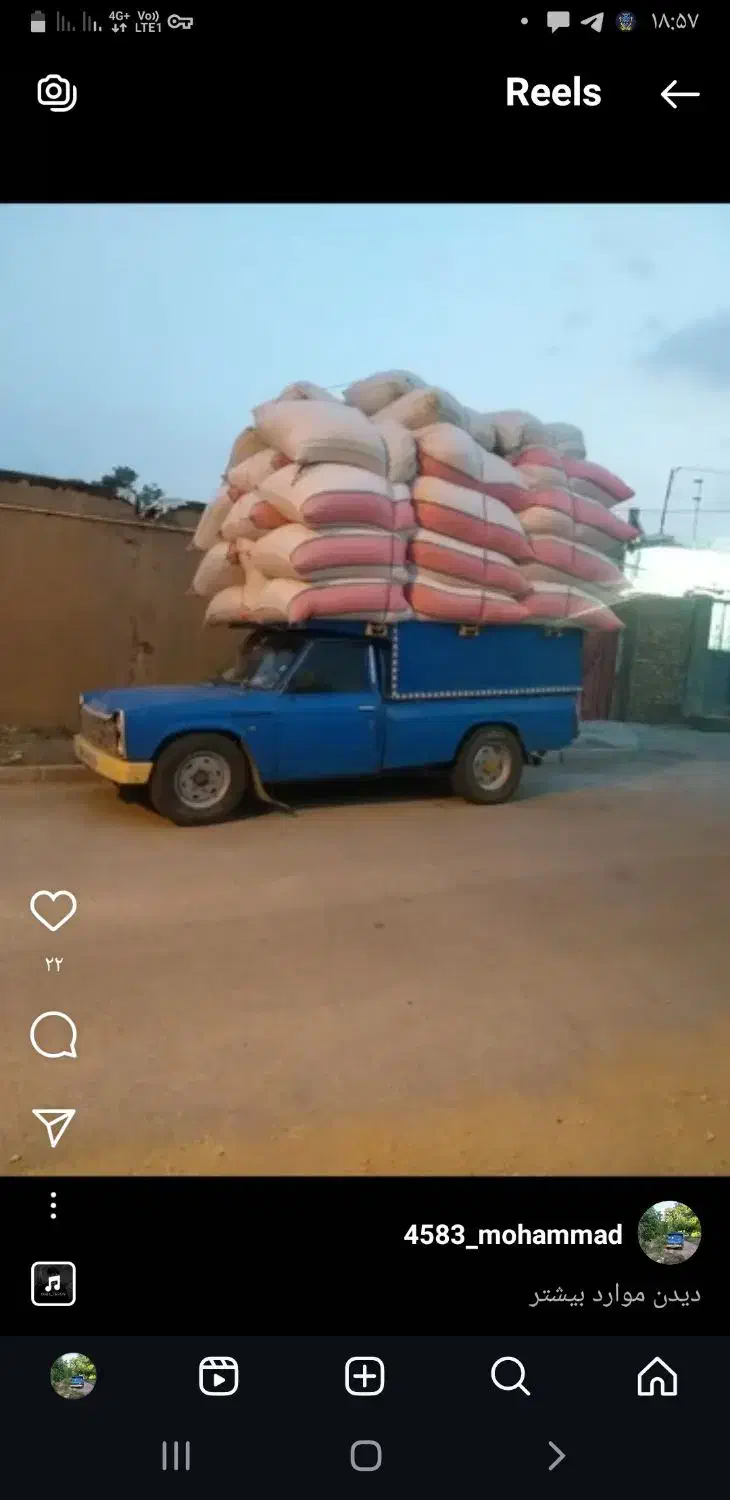This screenshot has height=1500, width=730.
Task: Share this reel via send icon
Action: click(53, 1127)
